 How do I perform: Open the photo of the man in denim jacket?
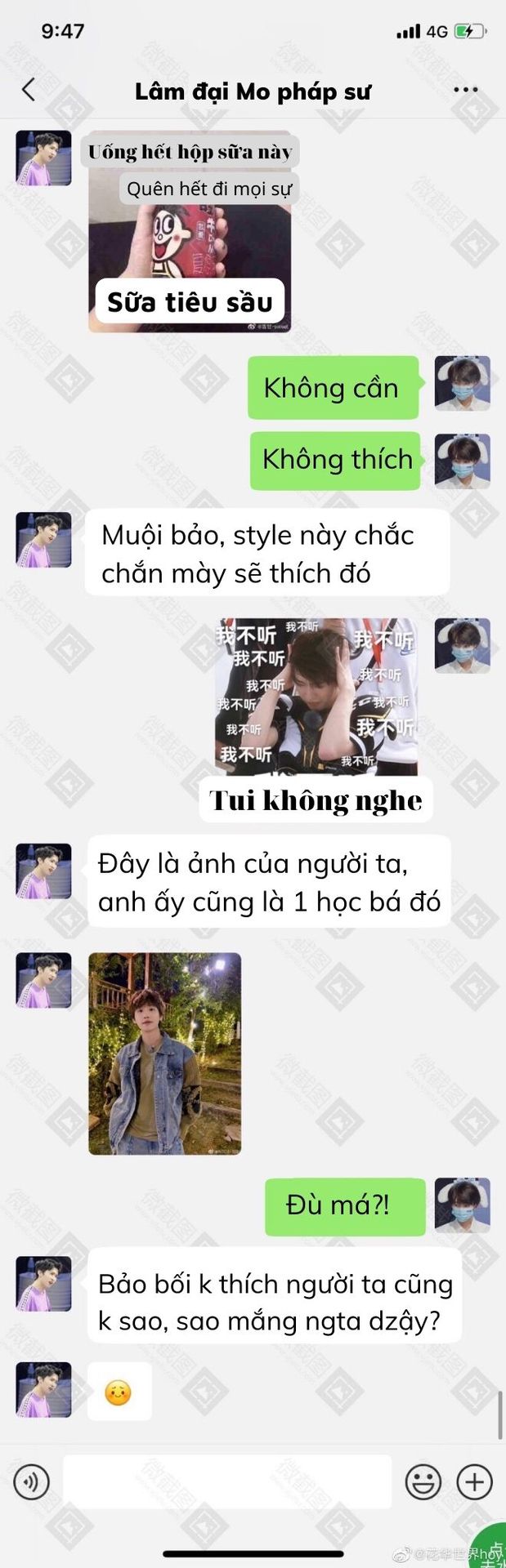pos(164,1053)
